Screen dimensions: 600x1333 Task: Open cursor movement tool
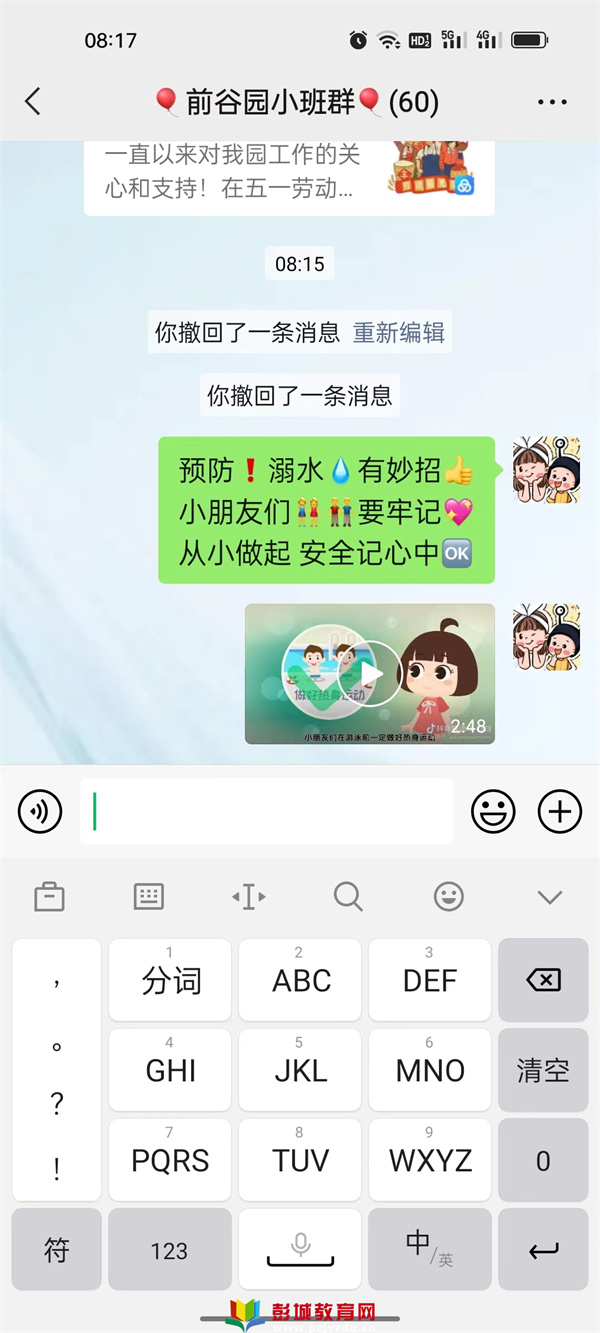coord(249,897)
